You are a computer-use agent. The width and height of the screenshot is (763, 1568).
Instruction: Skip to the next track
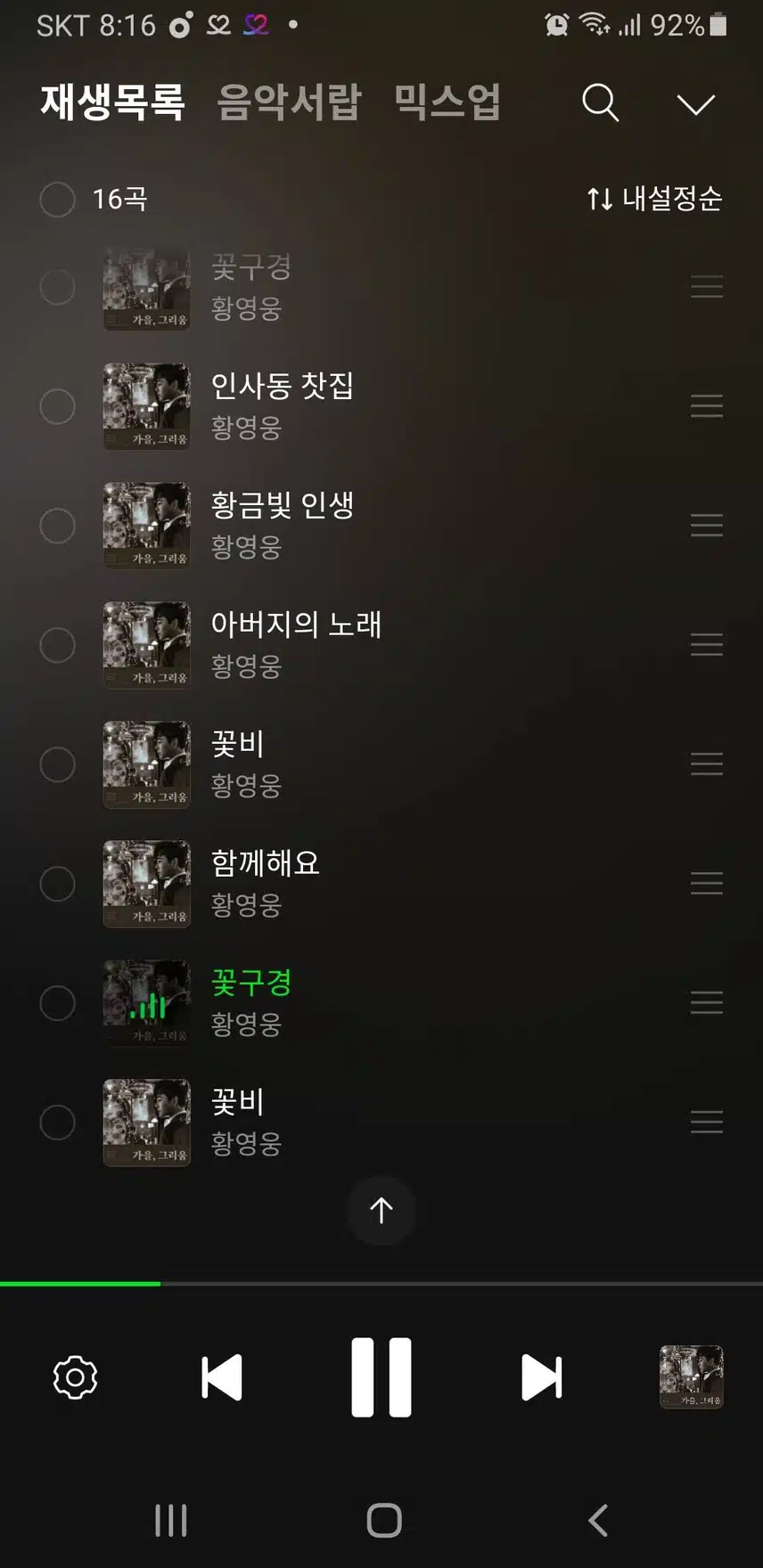point(541,1377)
